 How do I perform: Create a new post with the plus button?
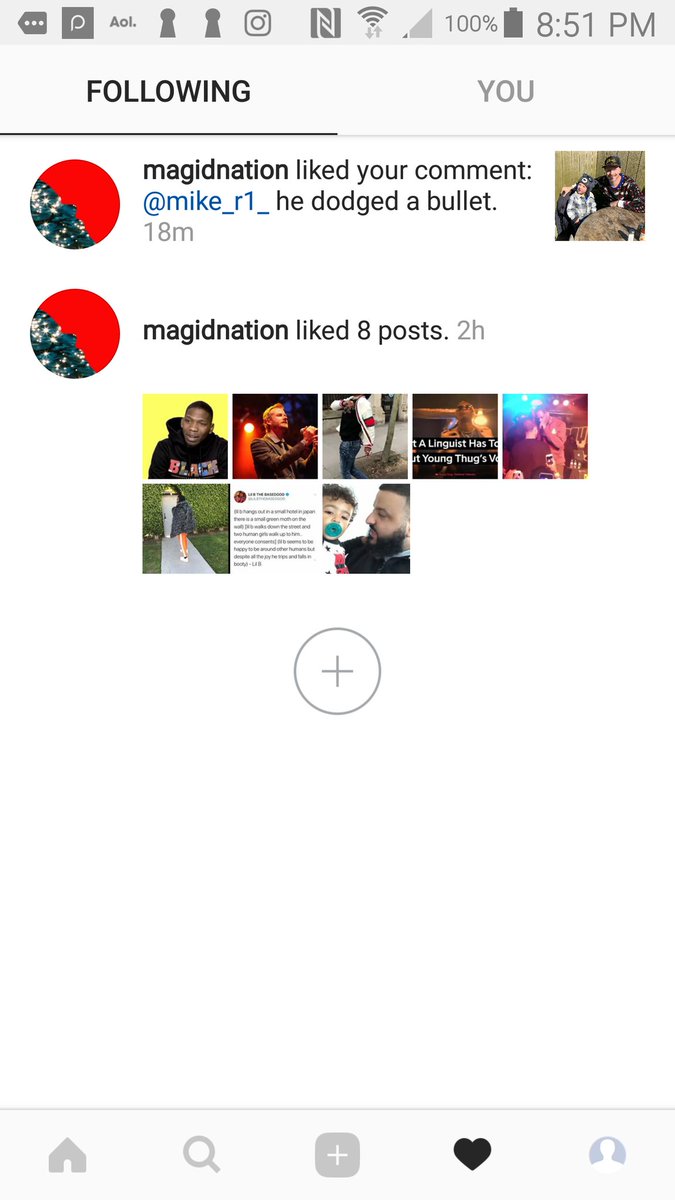[337, 1156]
